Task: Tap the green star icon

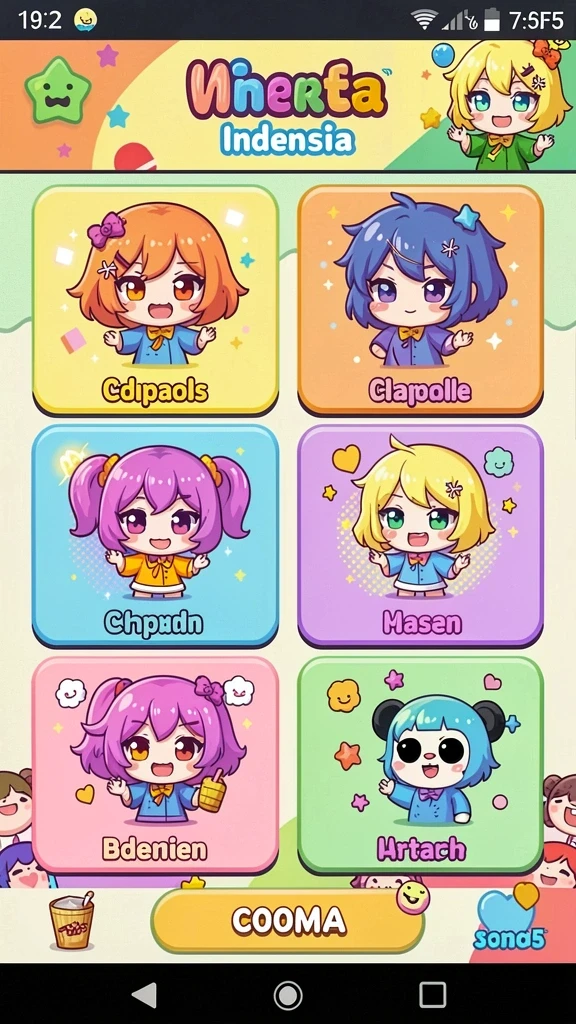Action: (57, 90)
